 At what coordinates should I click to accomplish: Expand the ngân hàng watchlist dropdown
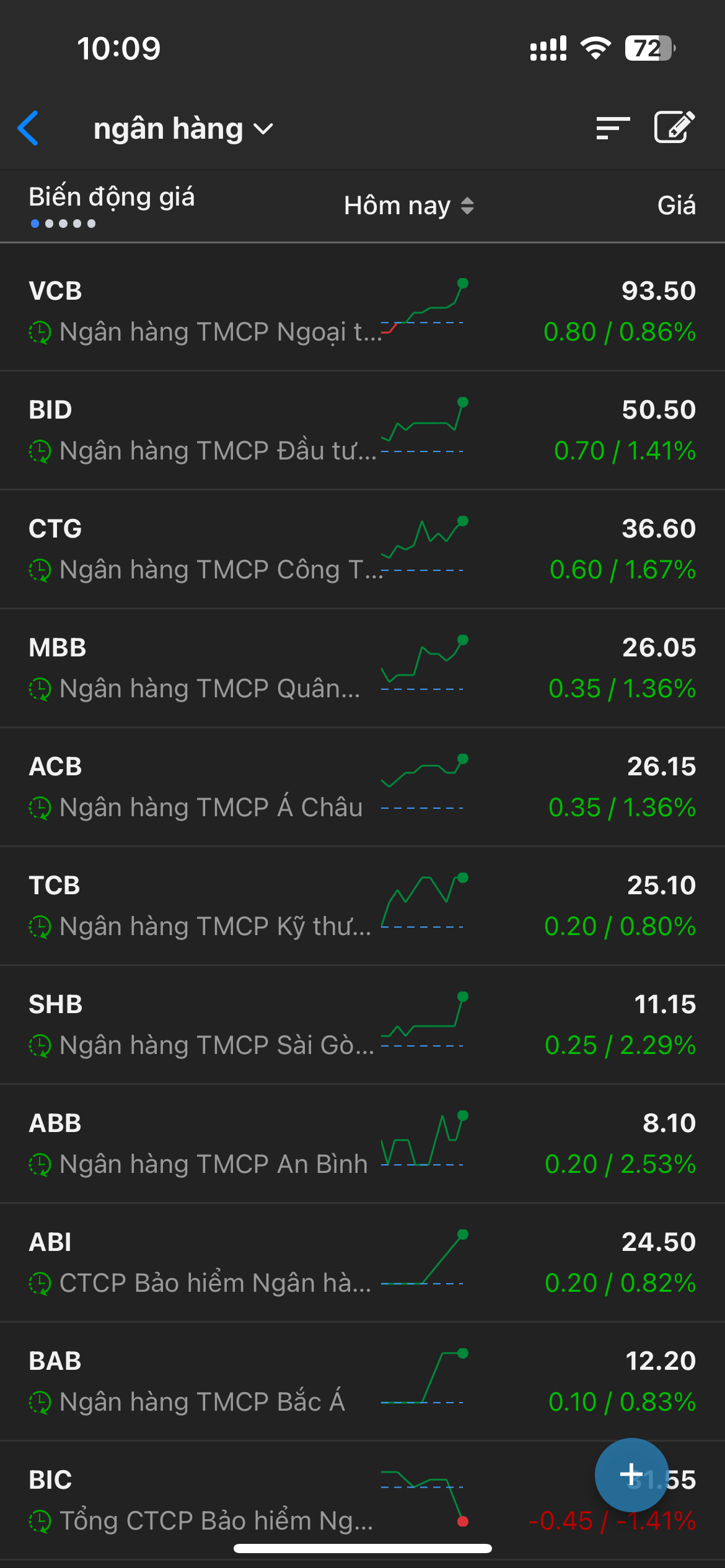[183, 129]
